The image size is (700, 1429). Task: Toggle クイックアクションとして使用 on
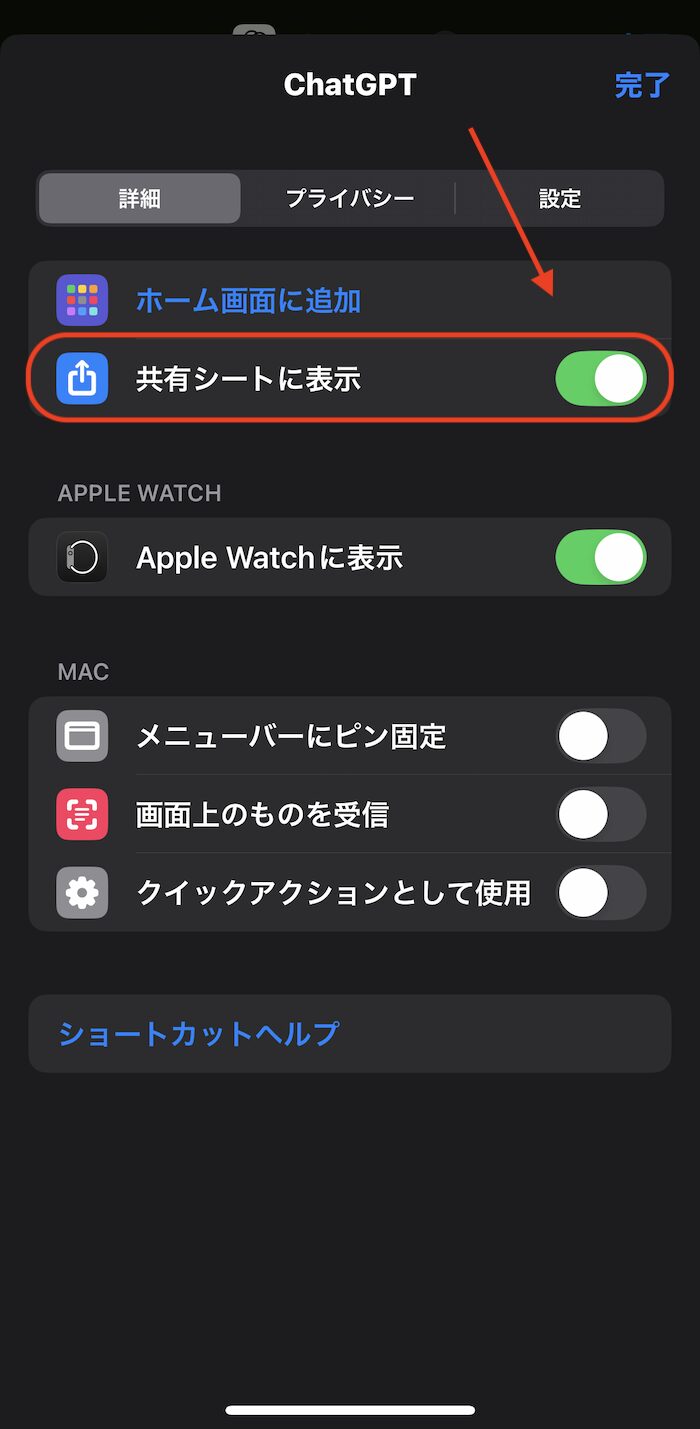pos(600,893)
